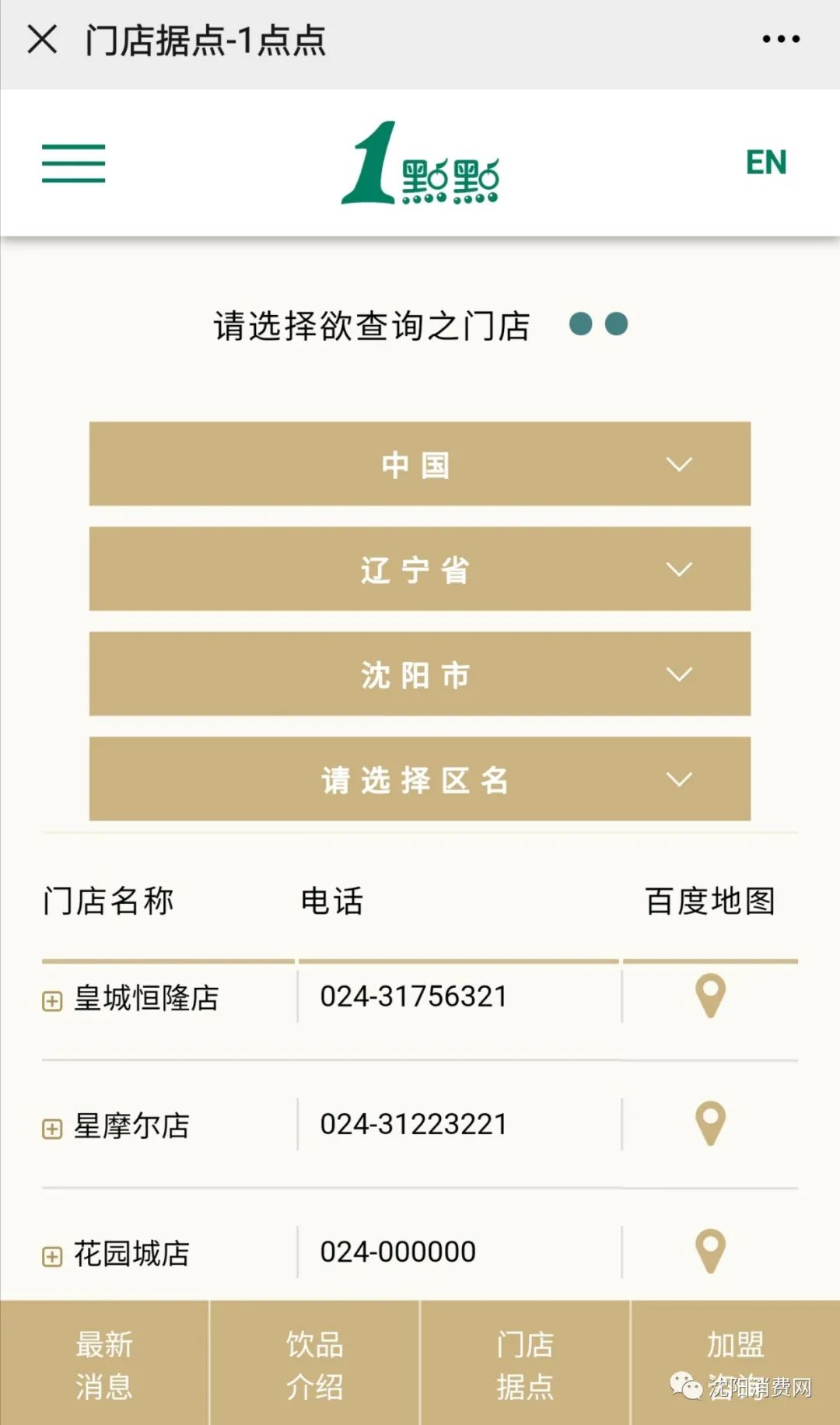Screen dimensions: 840x1425
Task: Open Baidu map pin for 花园城店
Action: [710, 1251]
